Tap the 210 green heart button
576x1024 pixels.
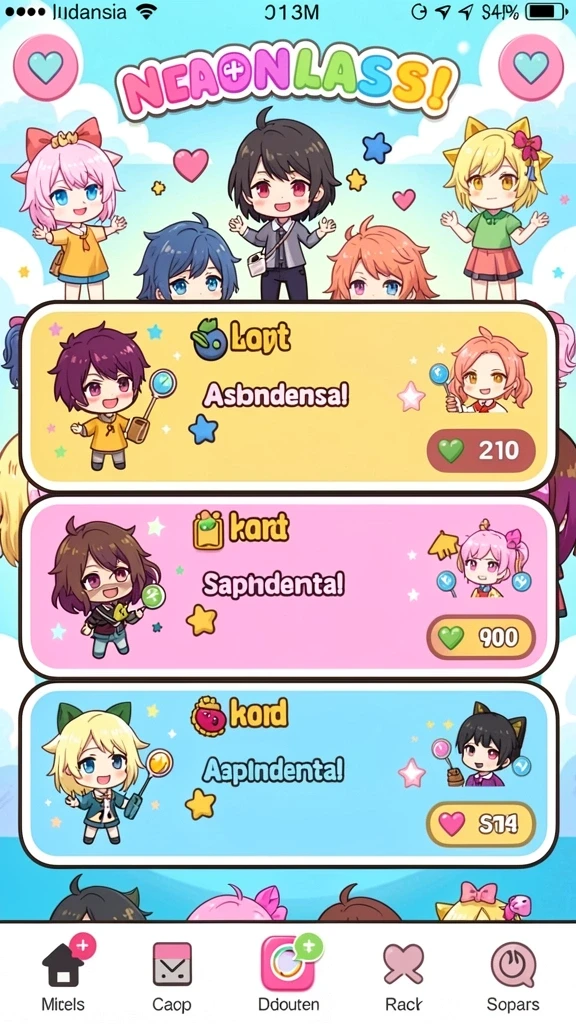point(481,451)
